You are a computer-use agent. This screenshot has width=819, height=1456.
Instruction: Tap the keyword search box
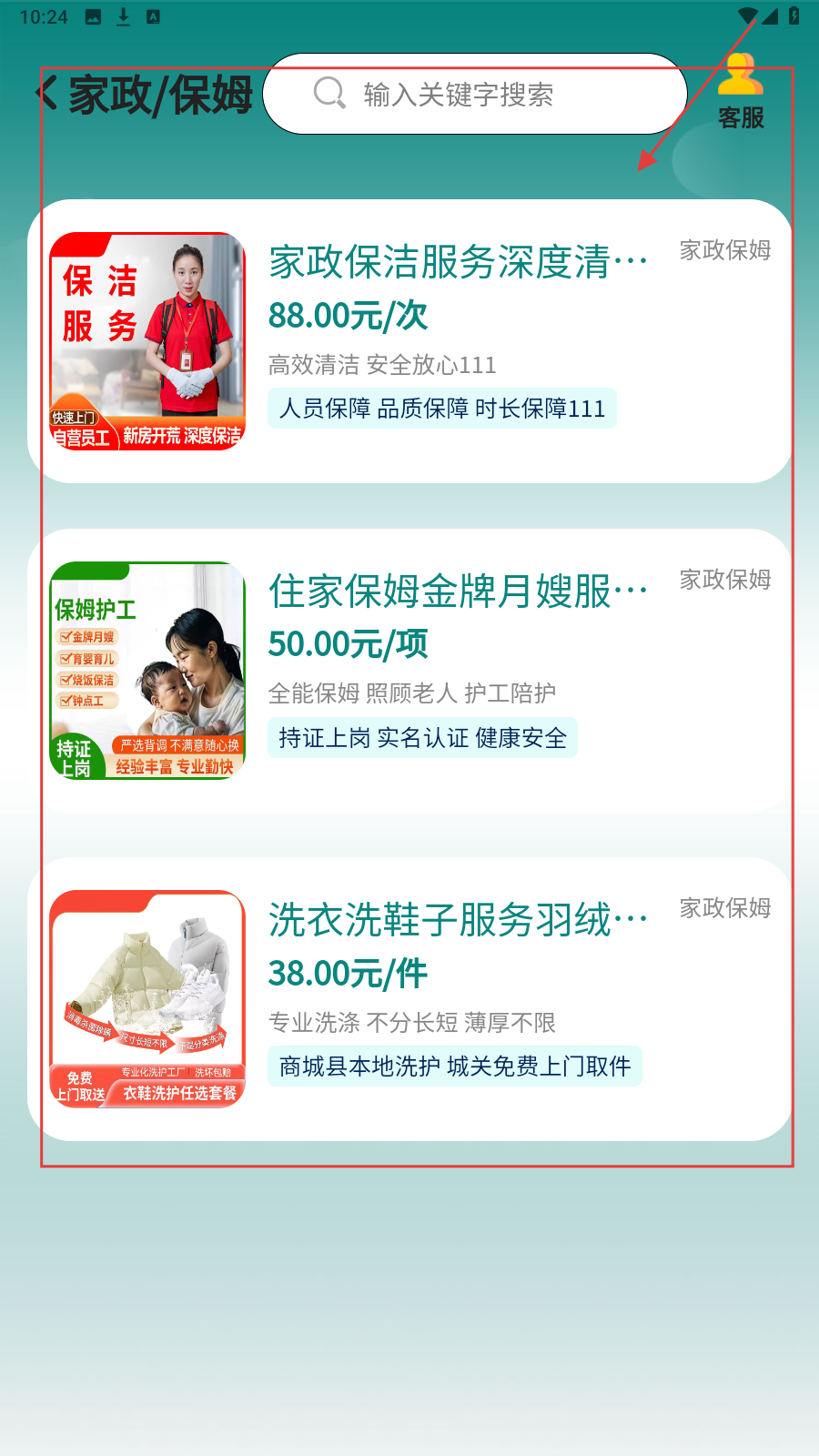tap(473, 95)
